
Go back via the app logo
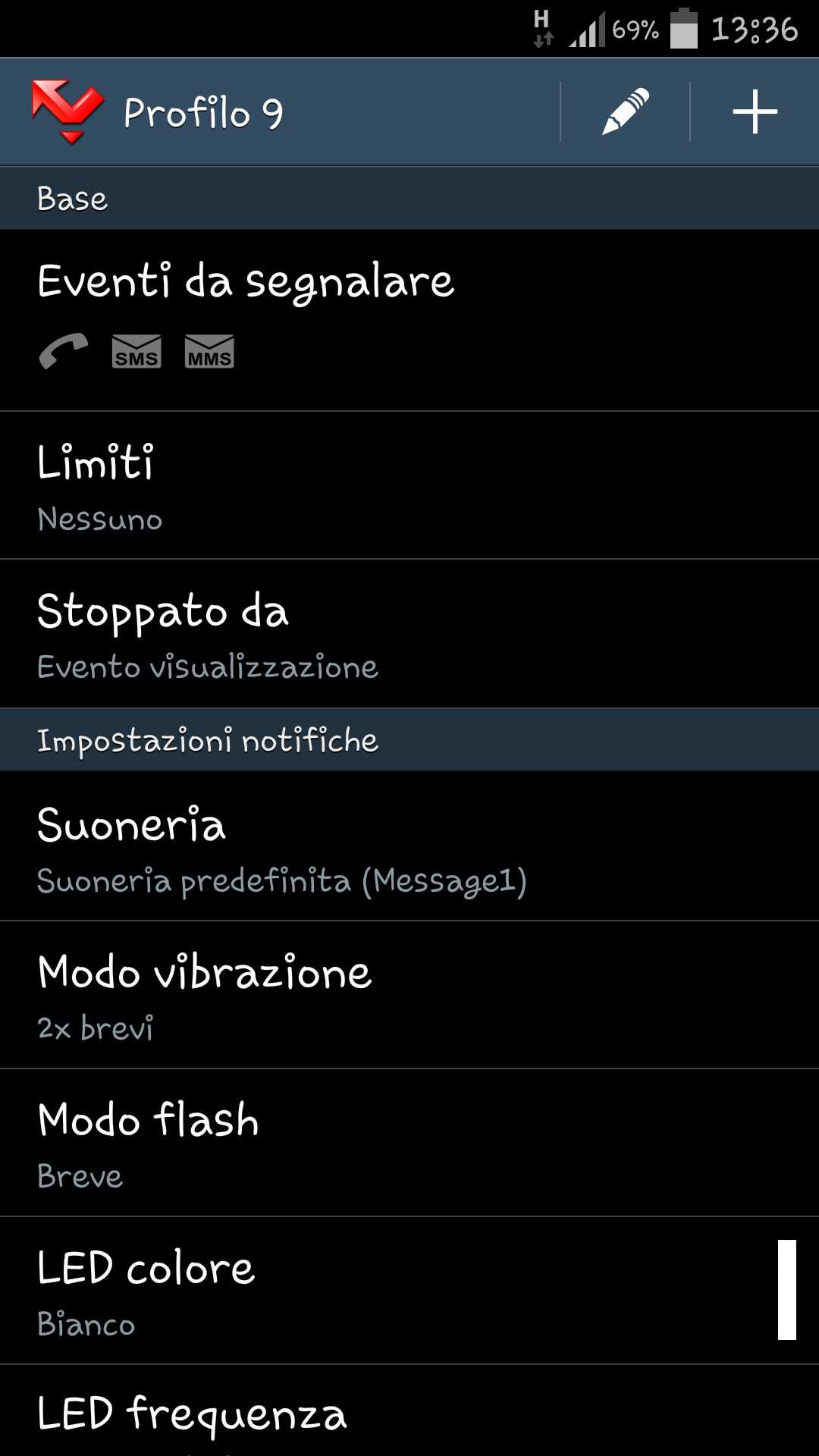click(68, 112)
